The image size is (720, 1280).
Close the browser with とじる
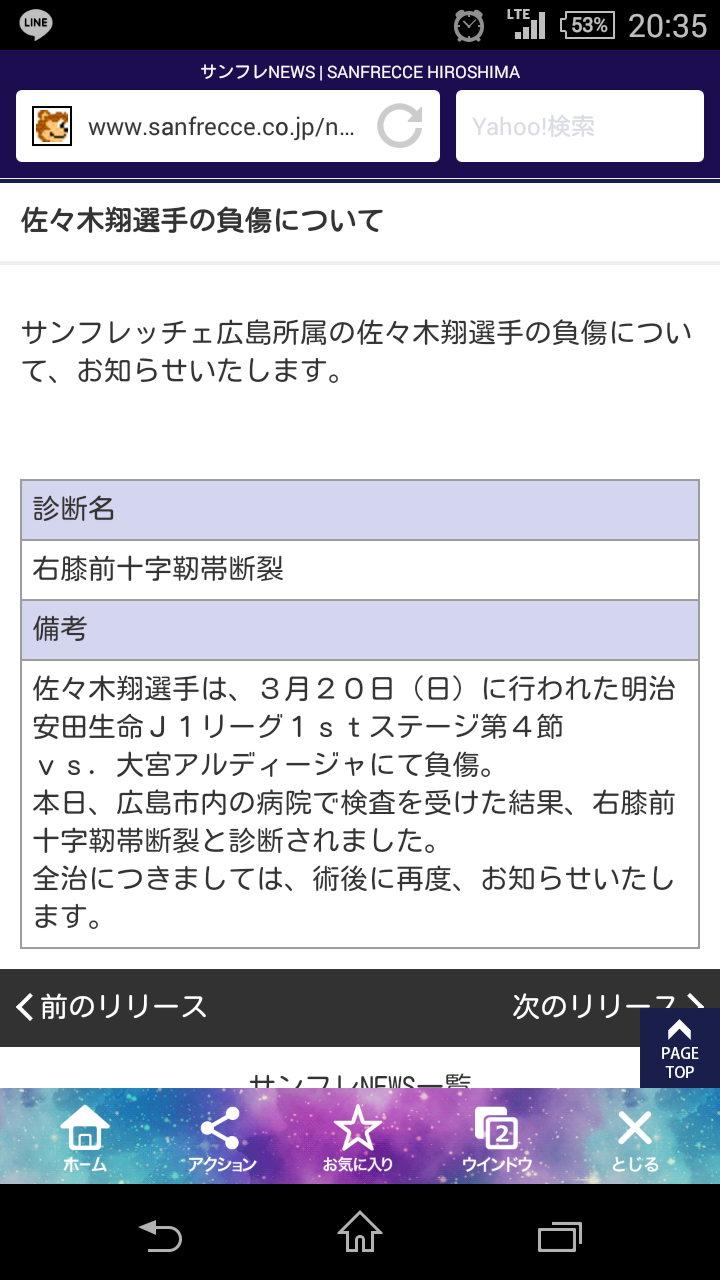[x=635, y=1139]
